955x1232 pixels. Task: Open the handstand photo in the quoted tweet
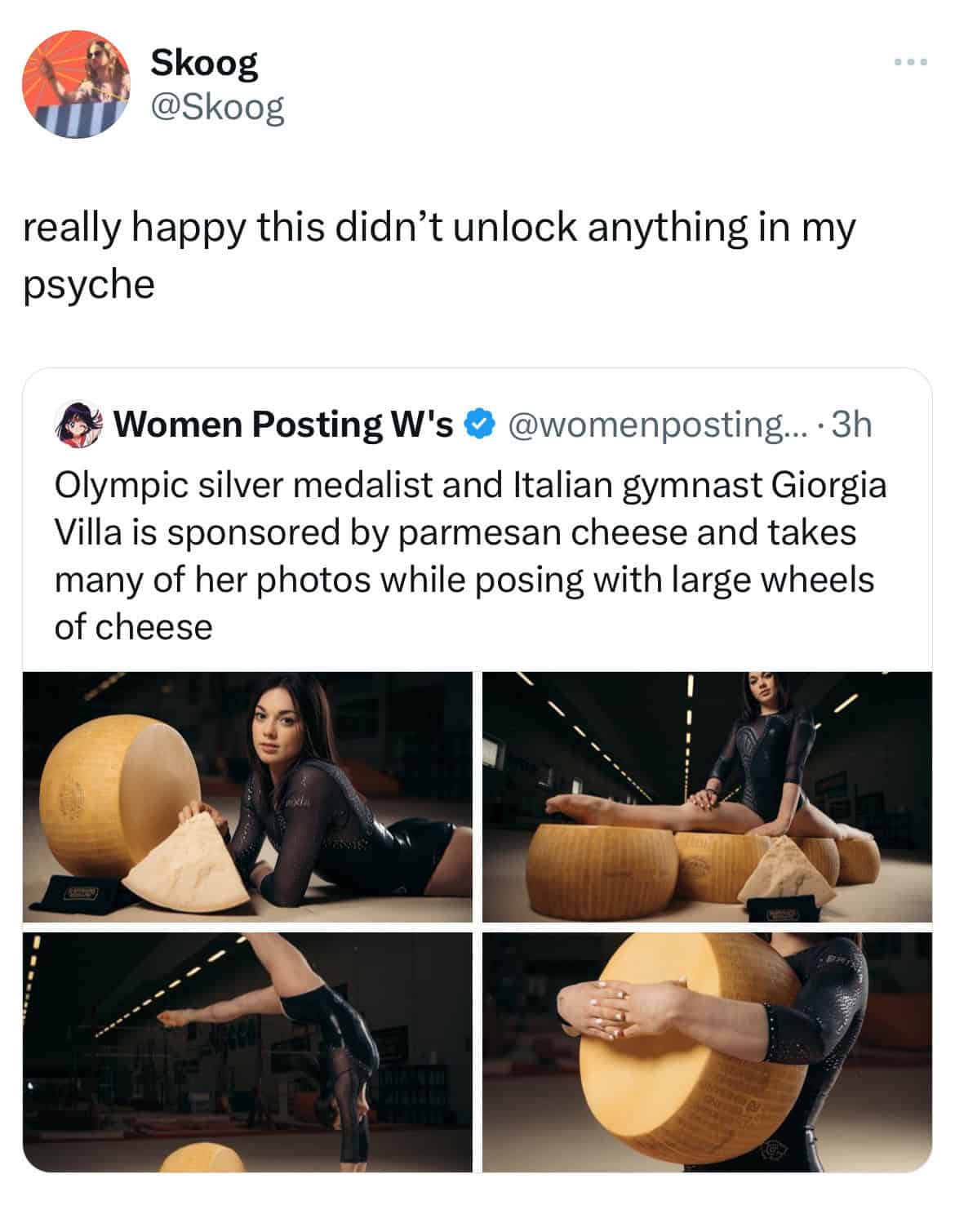point(247,1052)
